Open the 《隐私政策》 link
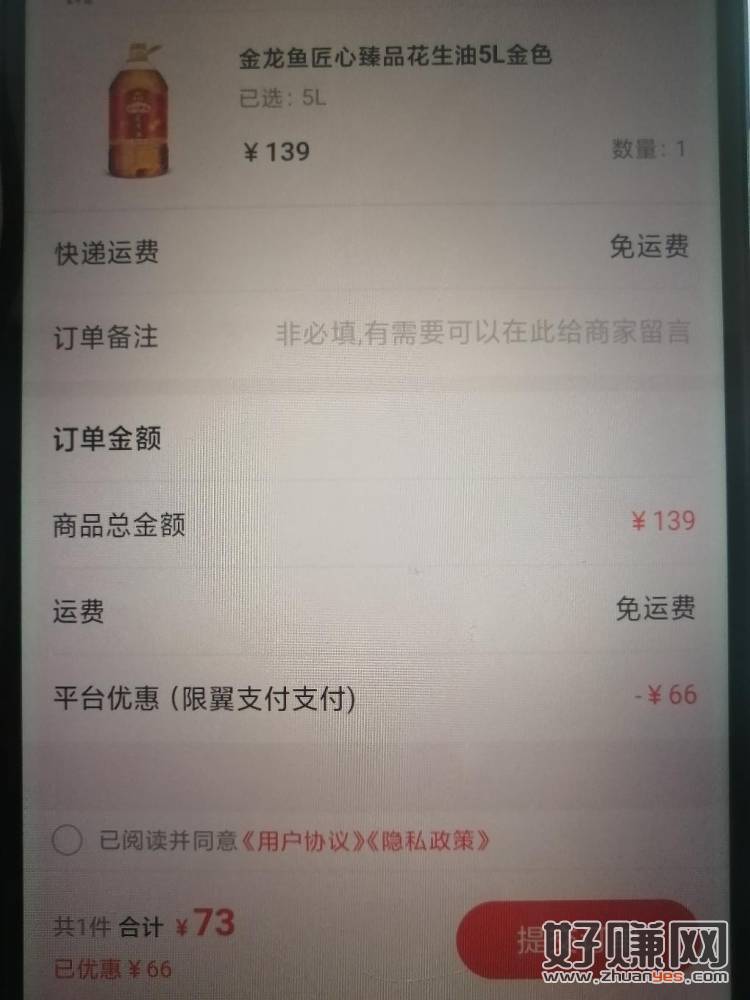750x1000 pixels. tap(430, 840)
